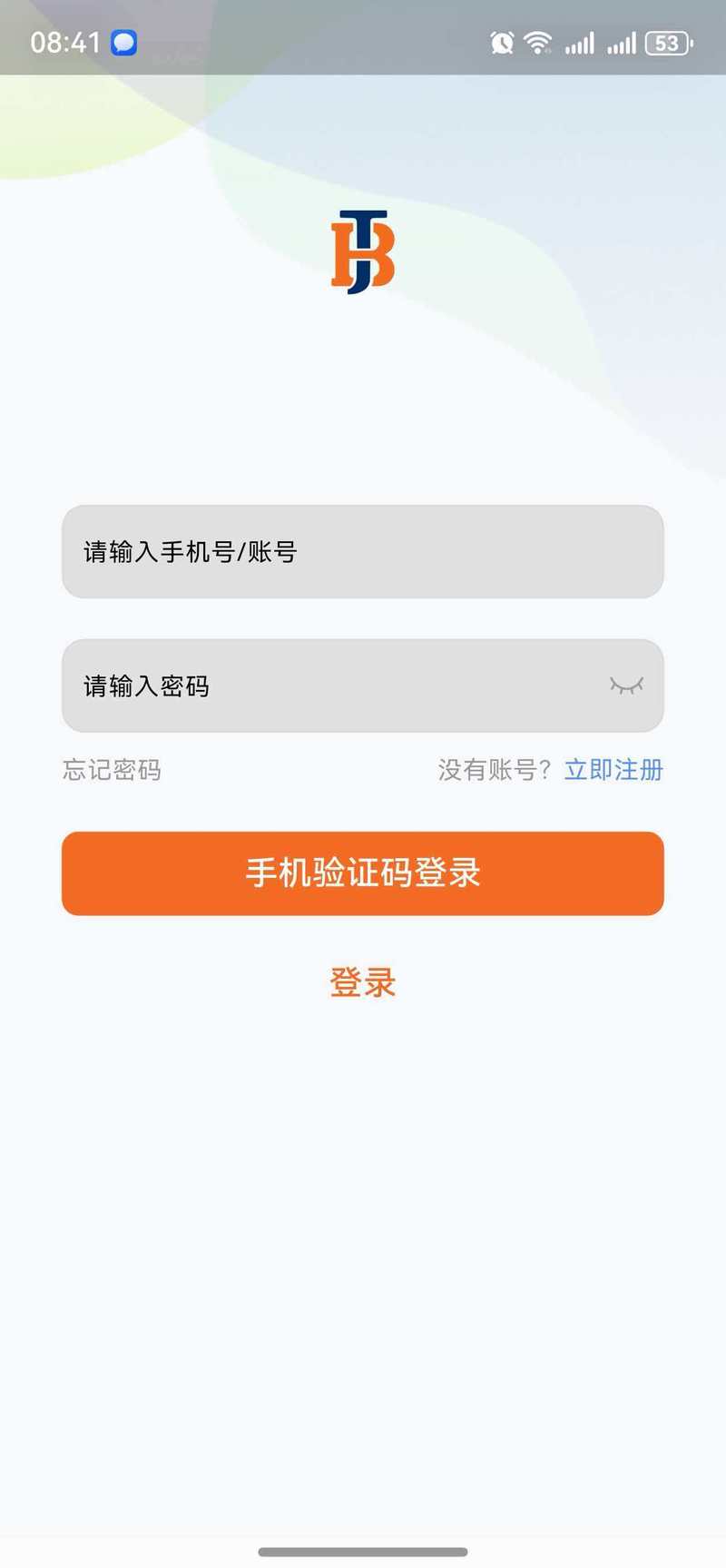Select 手机验证码登录 button

[363, 873]
